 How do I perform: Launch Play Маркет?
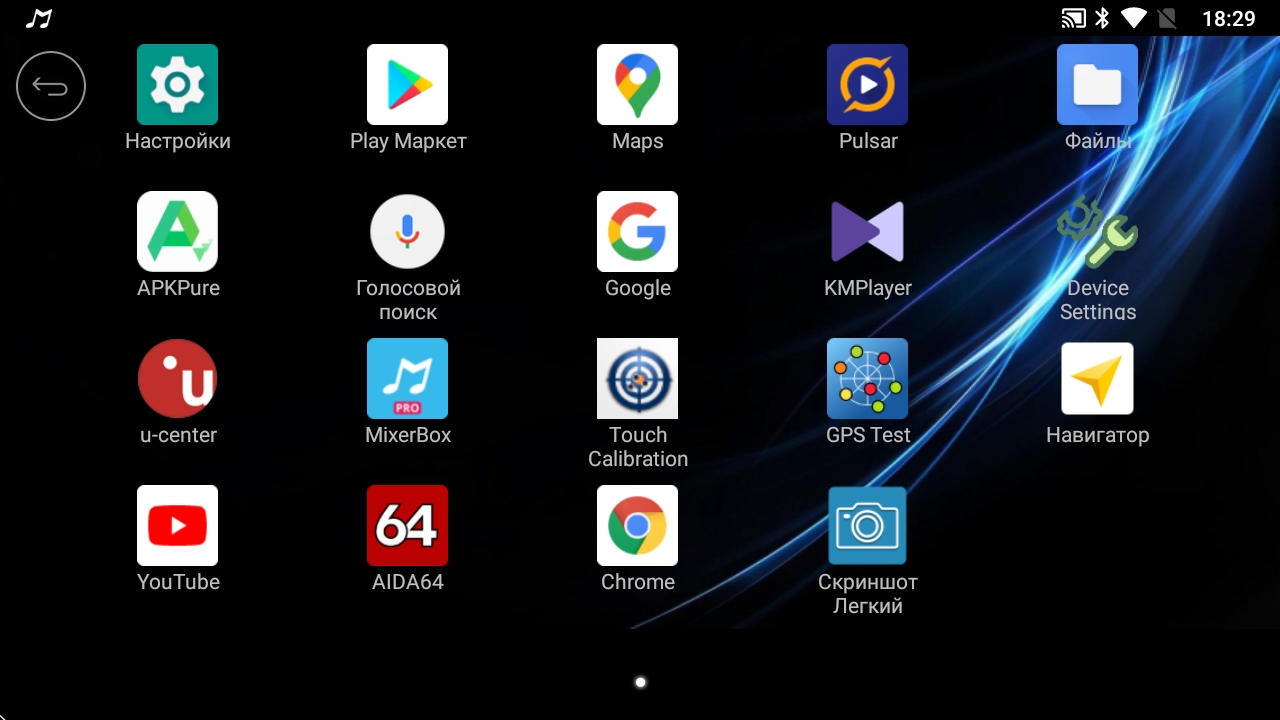pos(407,85)
